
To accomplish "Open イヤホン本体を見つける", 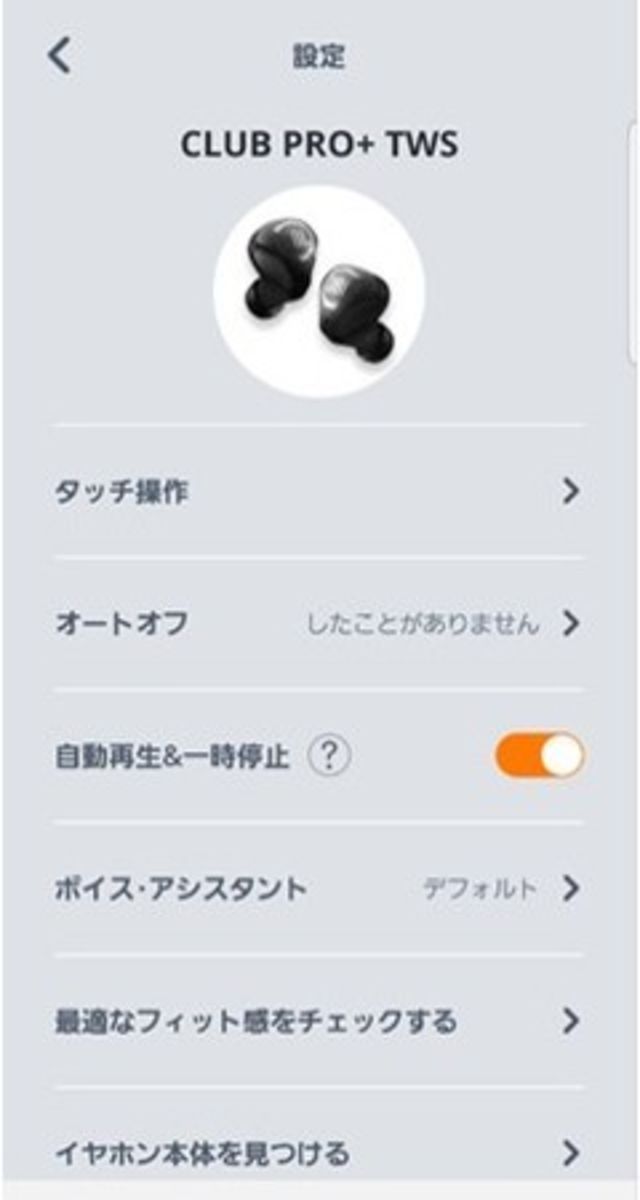I will tap(318, 1154).
